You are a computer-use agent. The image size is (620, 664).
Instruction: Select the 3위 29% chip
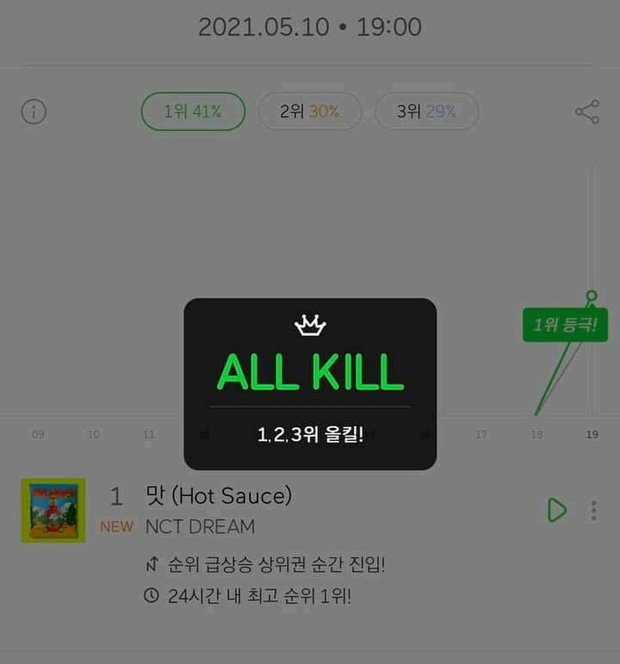pos(426,112)
